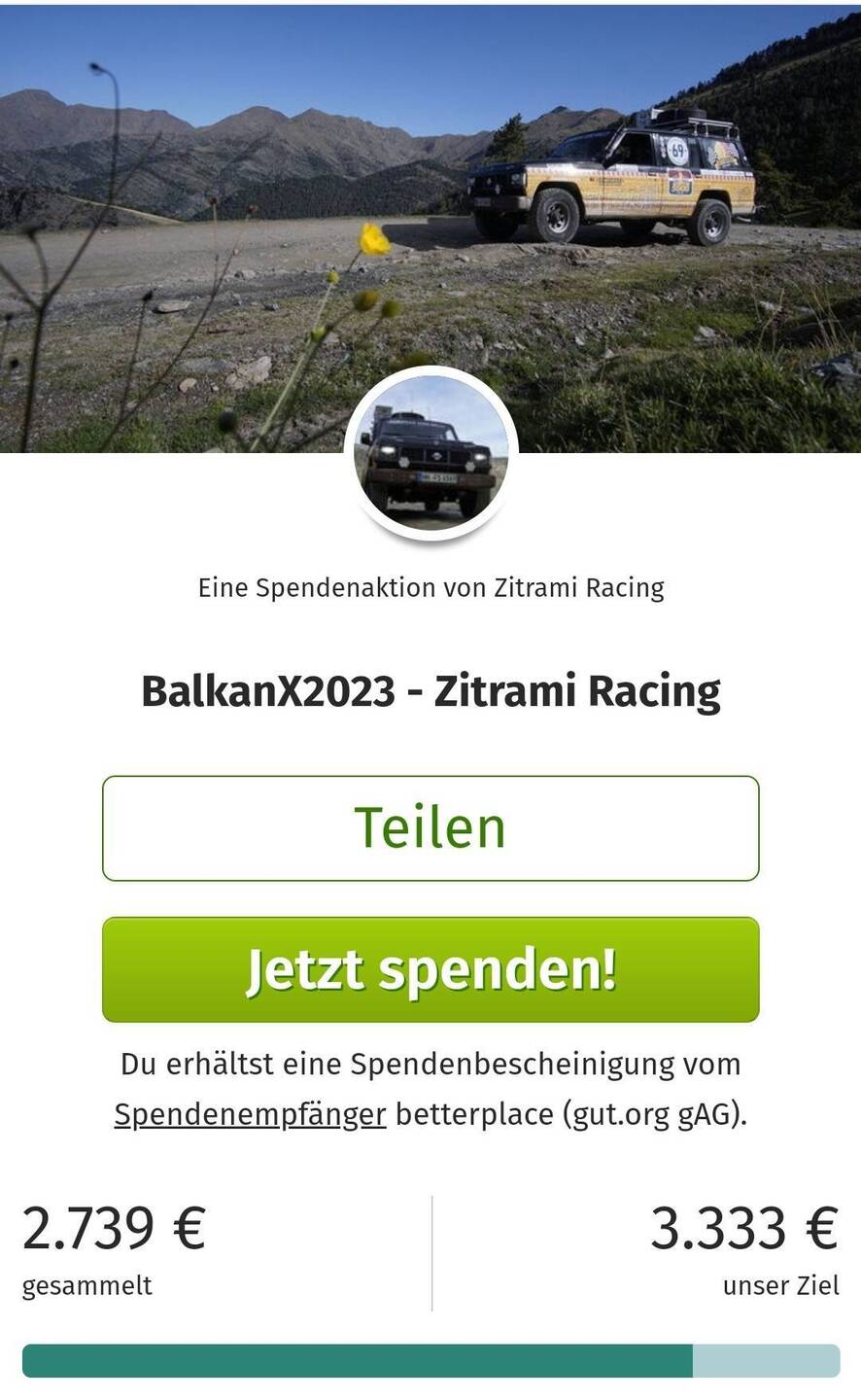Image resolution: width=861 pixels, height=1400 pixels.
Task: Open the Spendenempfänger link
Action: (x=250, y=1114)
